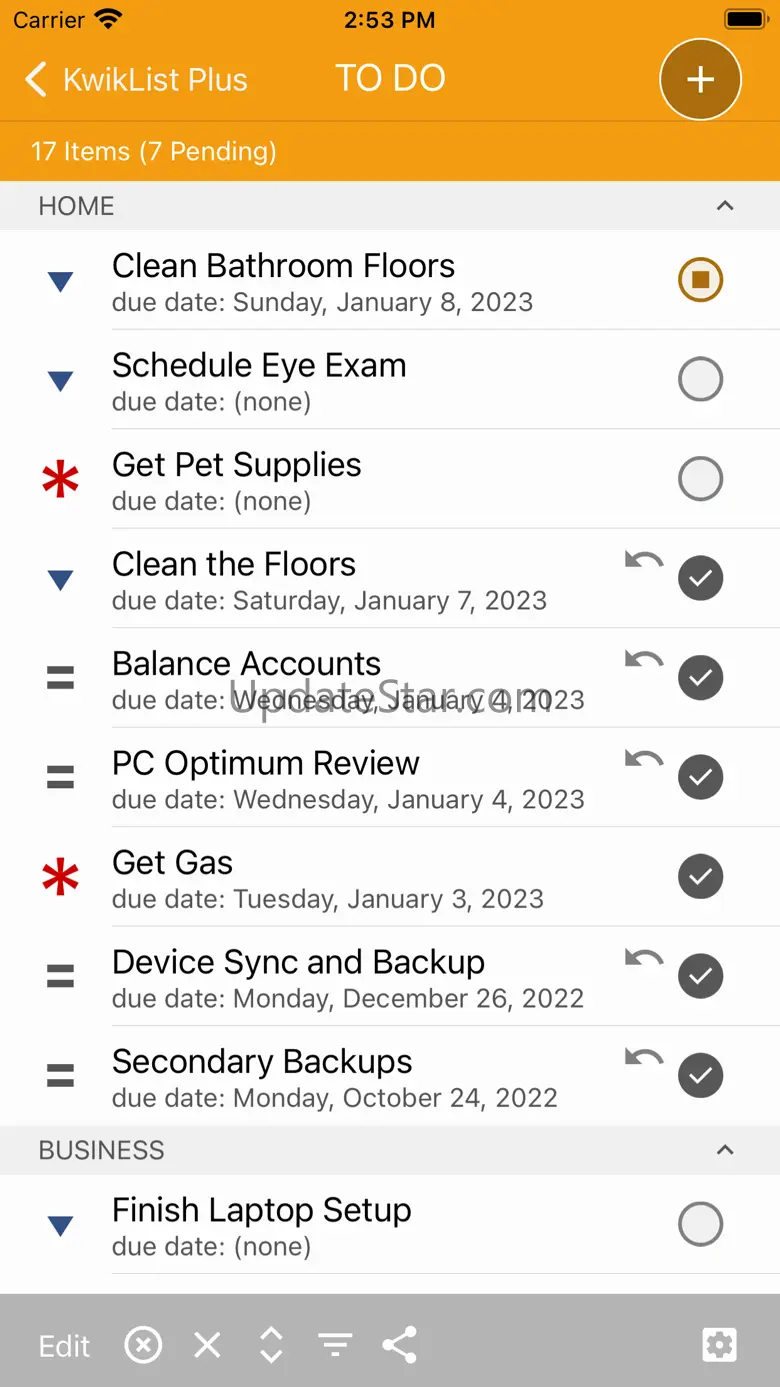
Task: Collapse the HOME section
Action: click(725, 206)
